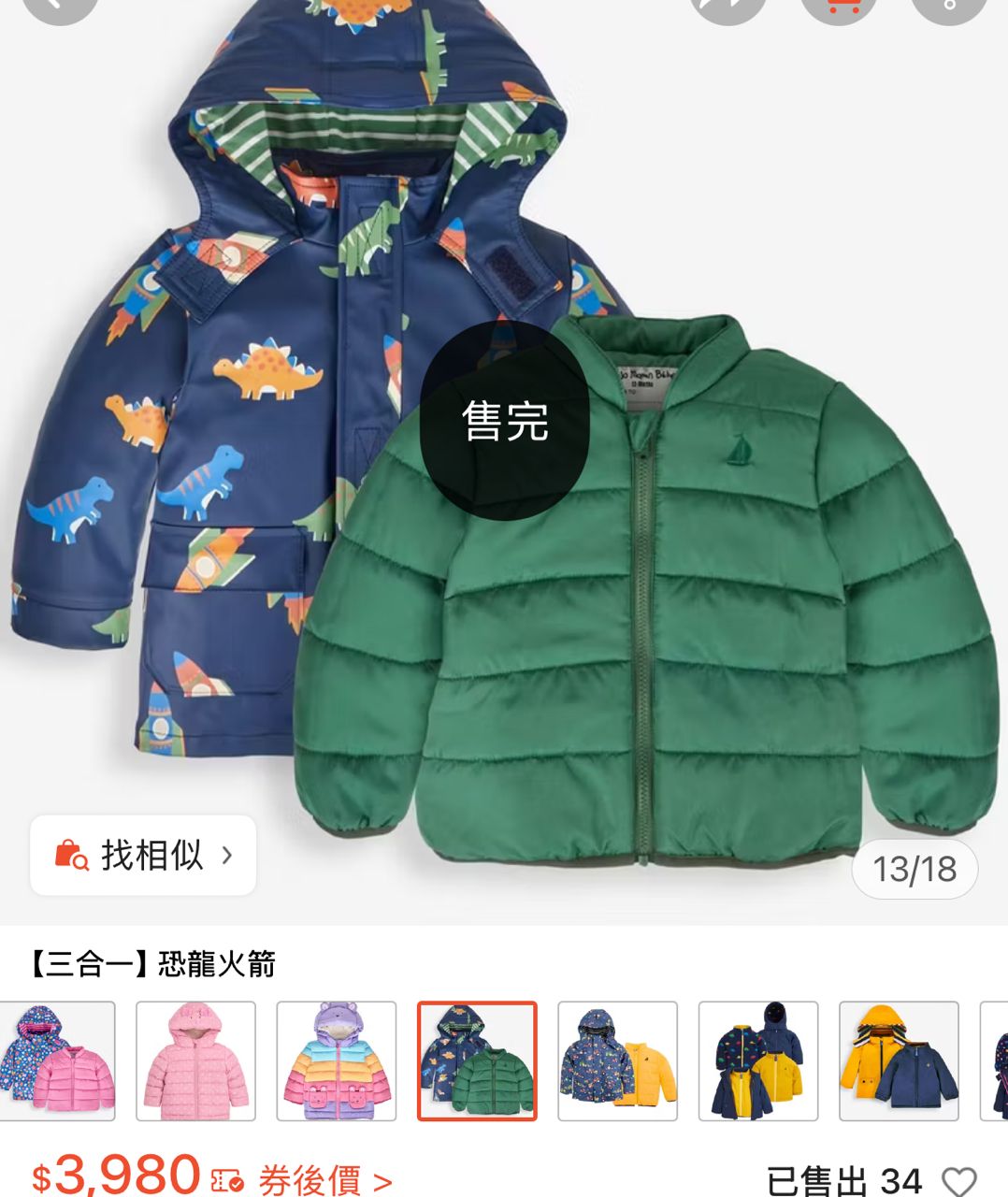This screenshot has height=1197, width=1008.
Task: Add this item to favorites with heart
Action: pos(959,1182)
